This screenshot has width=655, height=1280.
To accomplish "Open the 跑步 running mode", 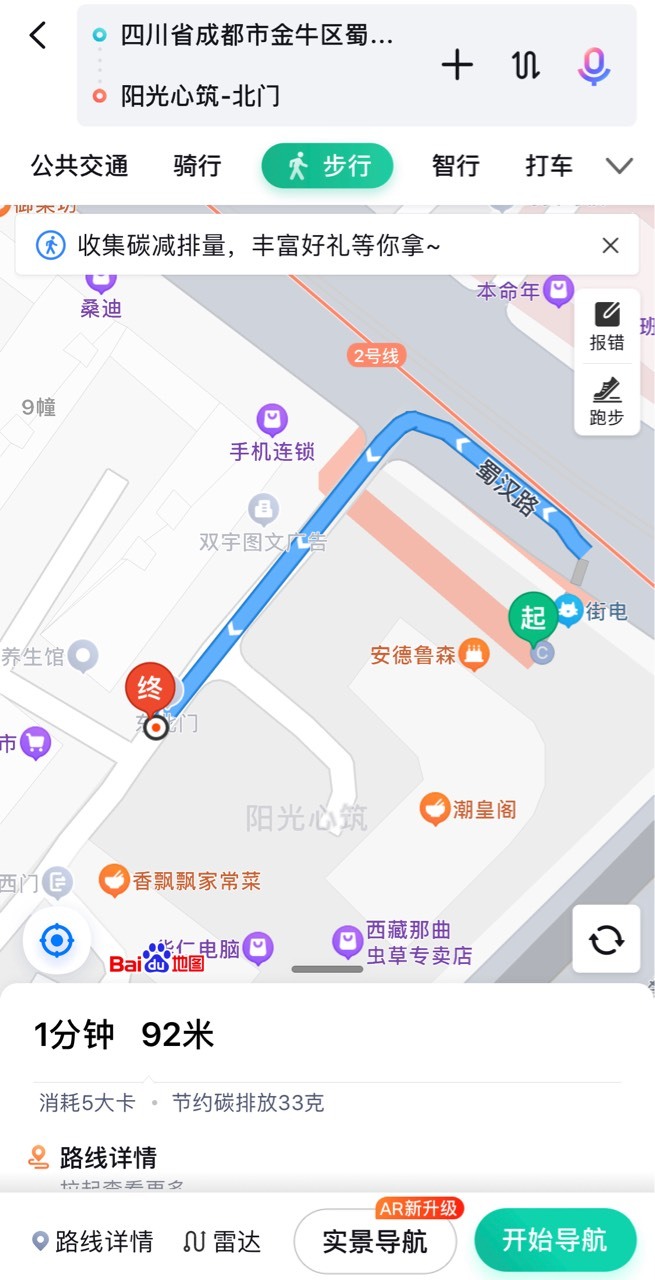I will click(607, 400).
